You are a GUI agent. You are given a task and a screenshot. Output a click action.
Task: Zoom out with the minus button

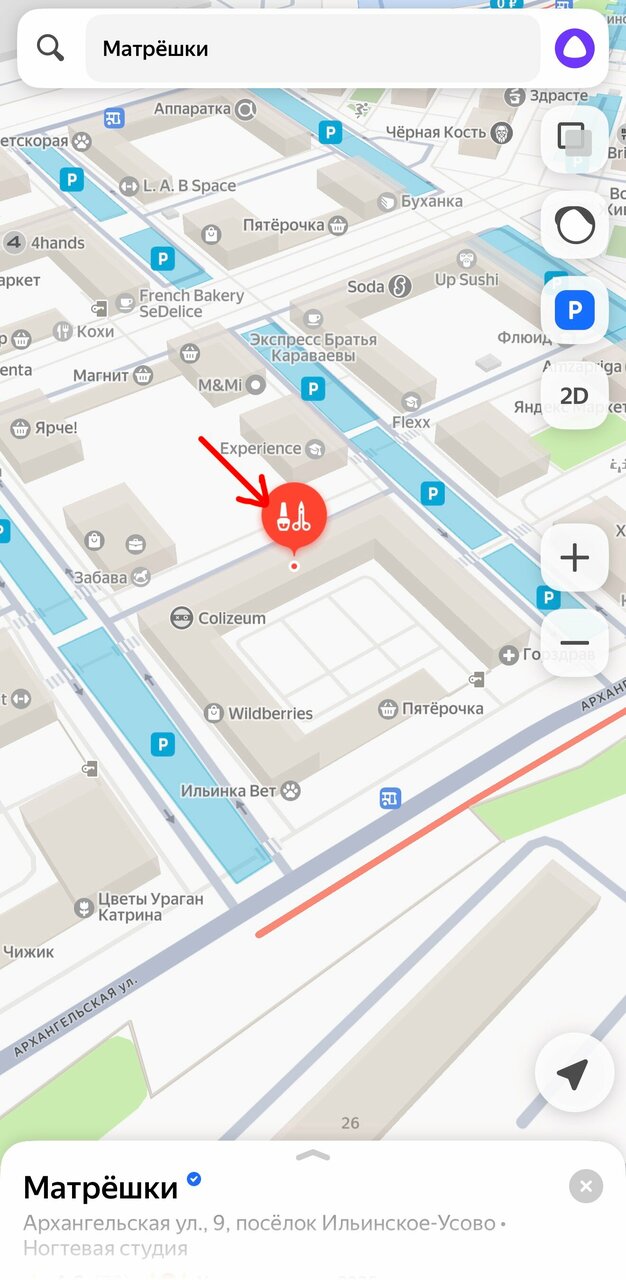[x=574, y=643]
